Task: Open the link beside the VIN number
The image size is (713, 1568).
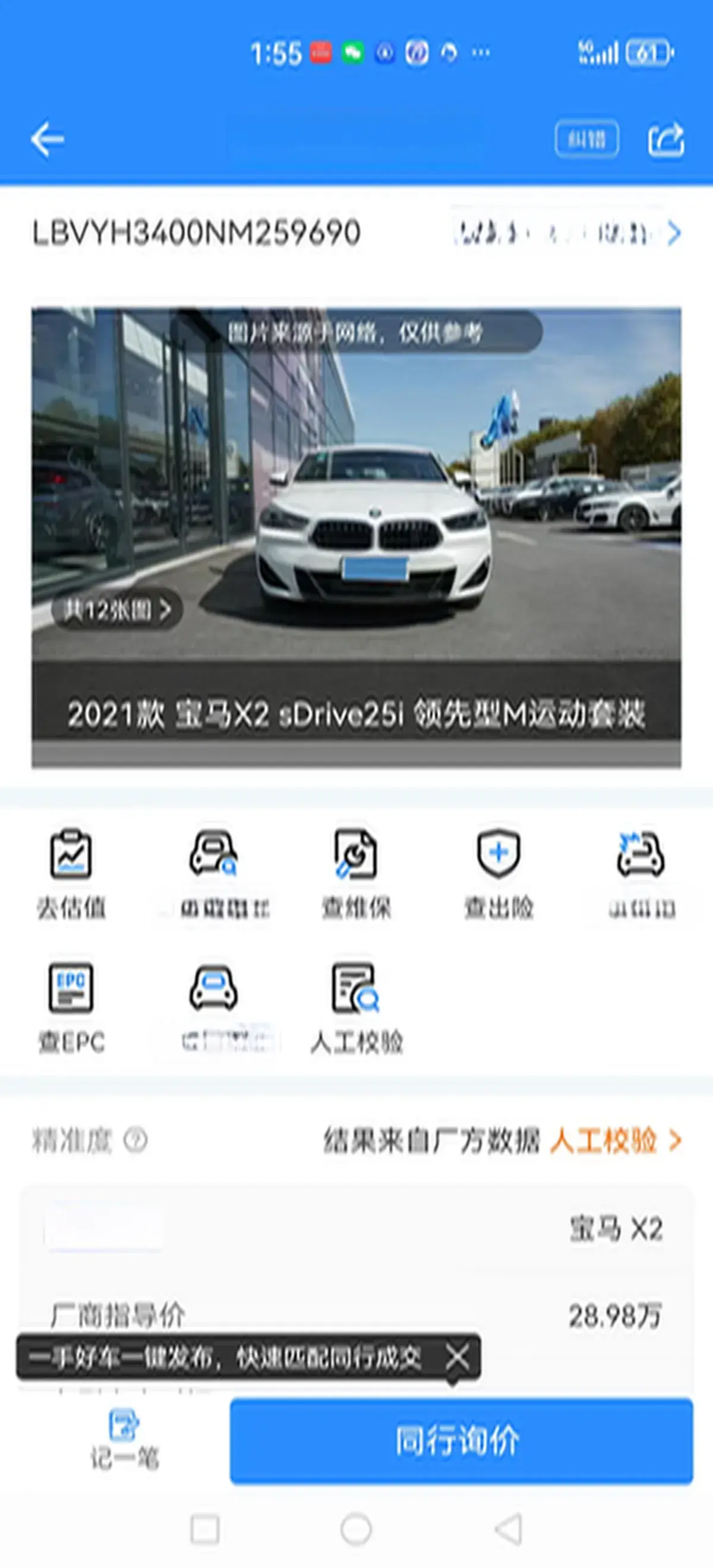Action: [x=567, y=233]
